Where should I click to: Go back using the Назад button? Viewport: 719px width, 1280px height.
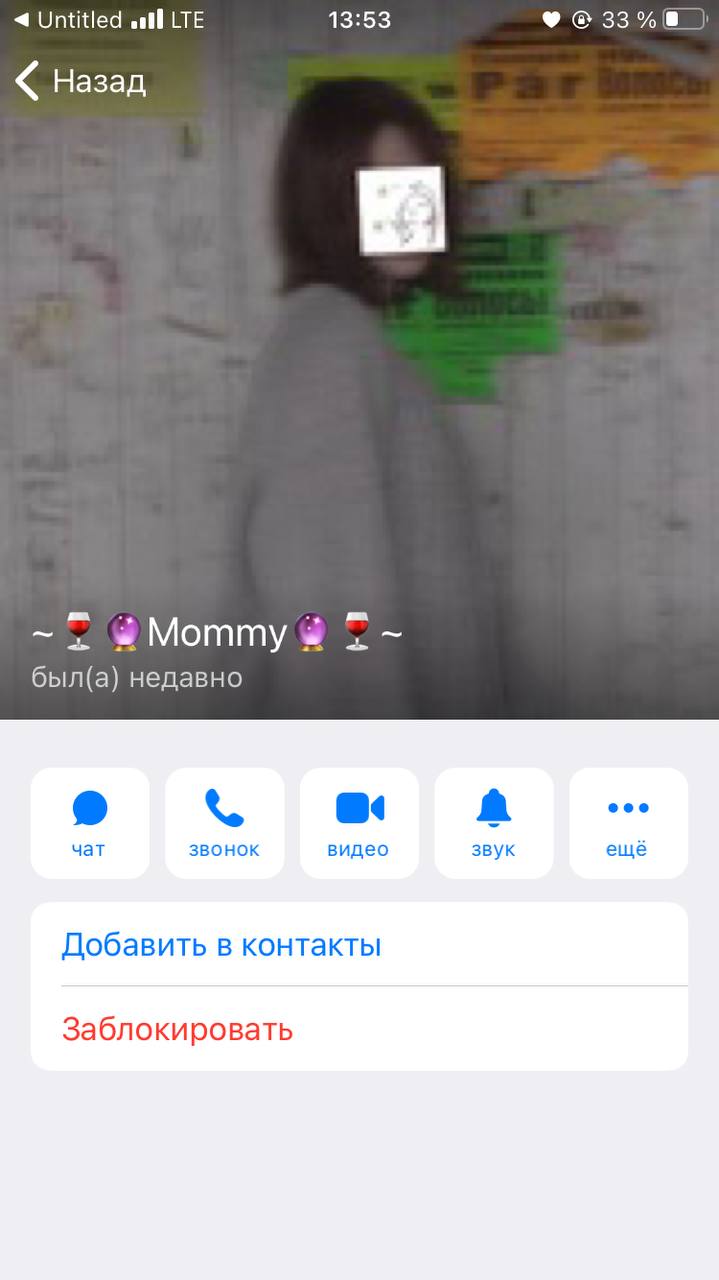click(x=81, y=81)
